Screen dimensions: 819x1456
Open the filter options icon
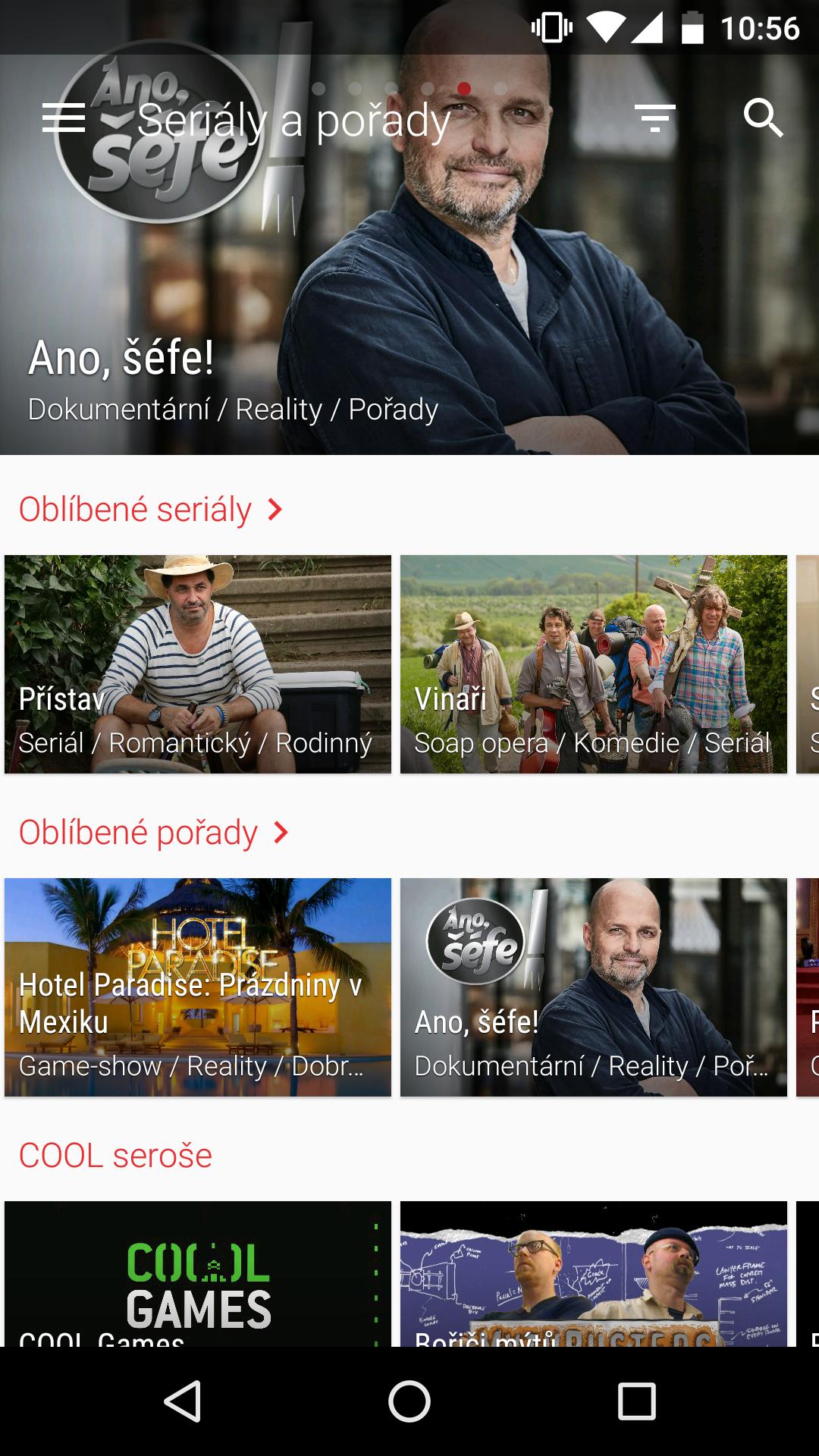point(654,119)
